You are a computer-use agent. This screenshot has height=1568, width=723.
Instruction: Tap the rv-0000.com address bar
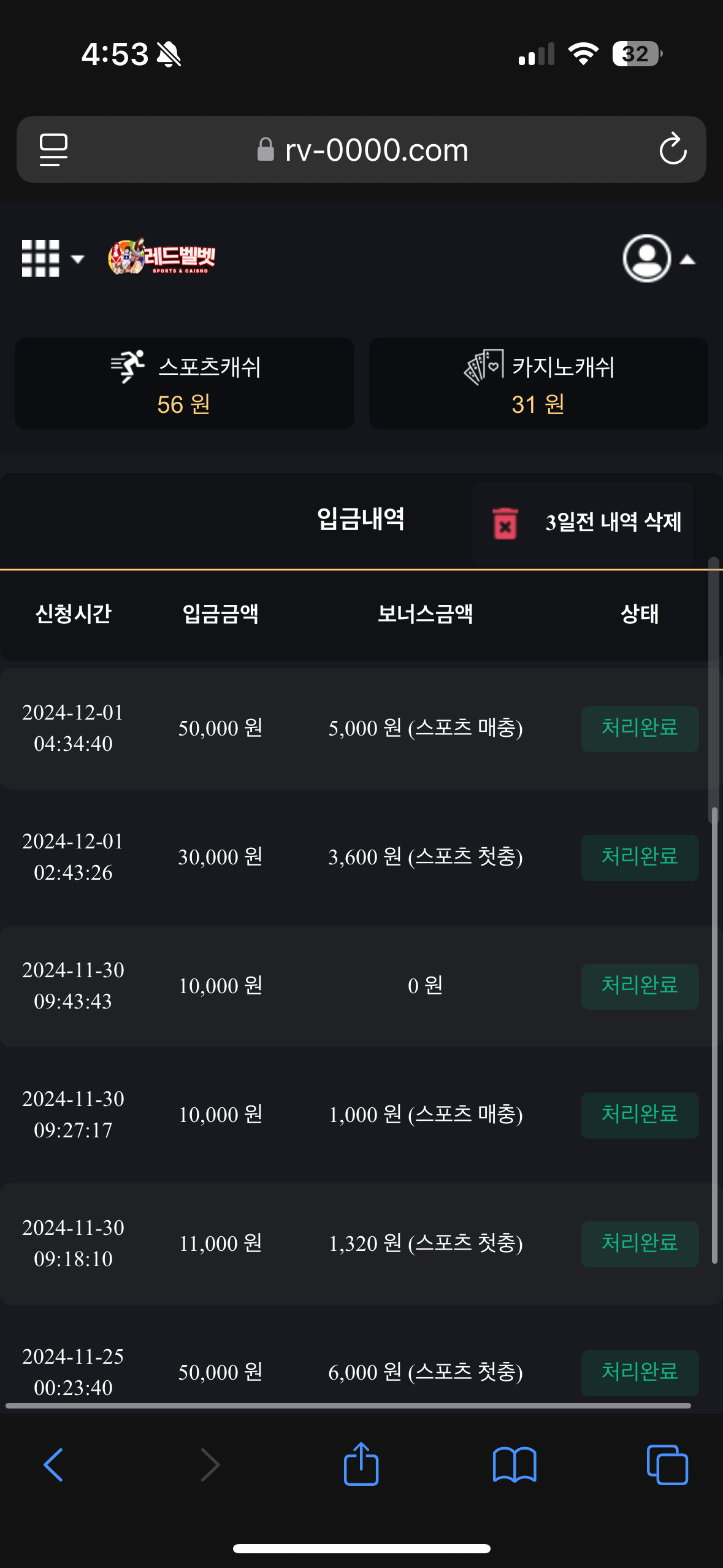362,150
